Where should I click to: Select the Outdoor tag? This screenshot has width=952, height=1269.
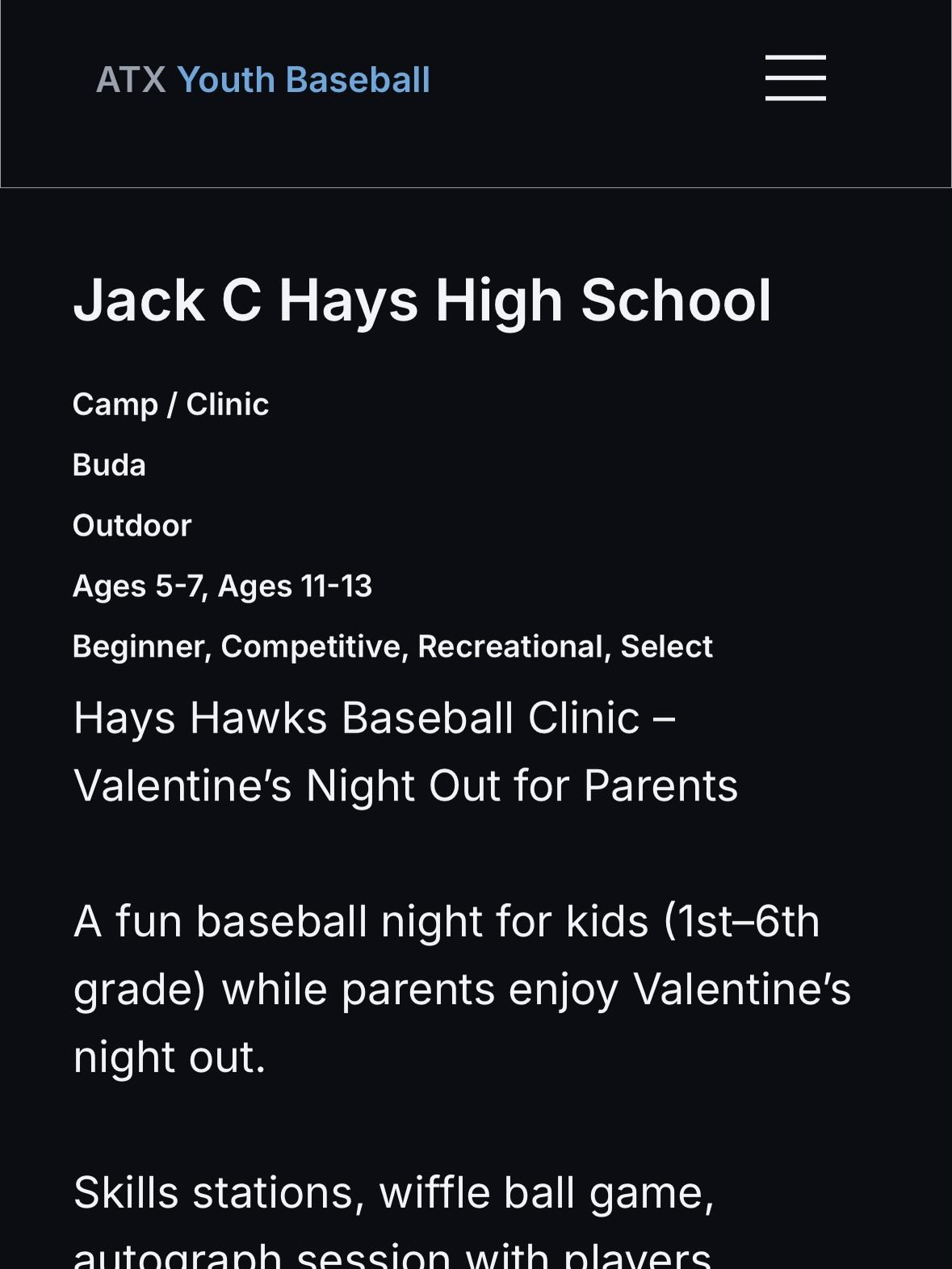132,525
